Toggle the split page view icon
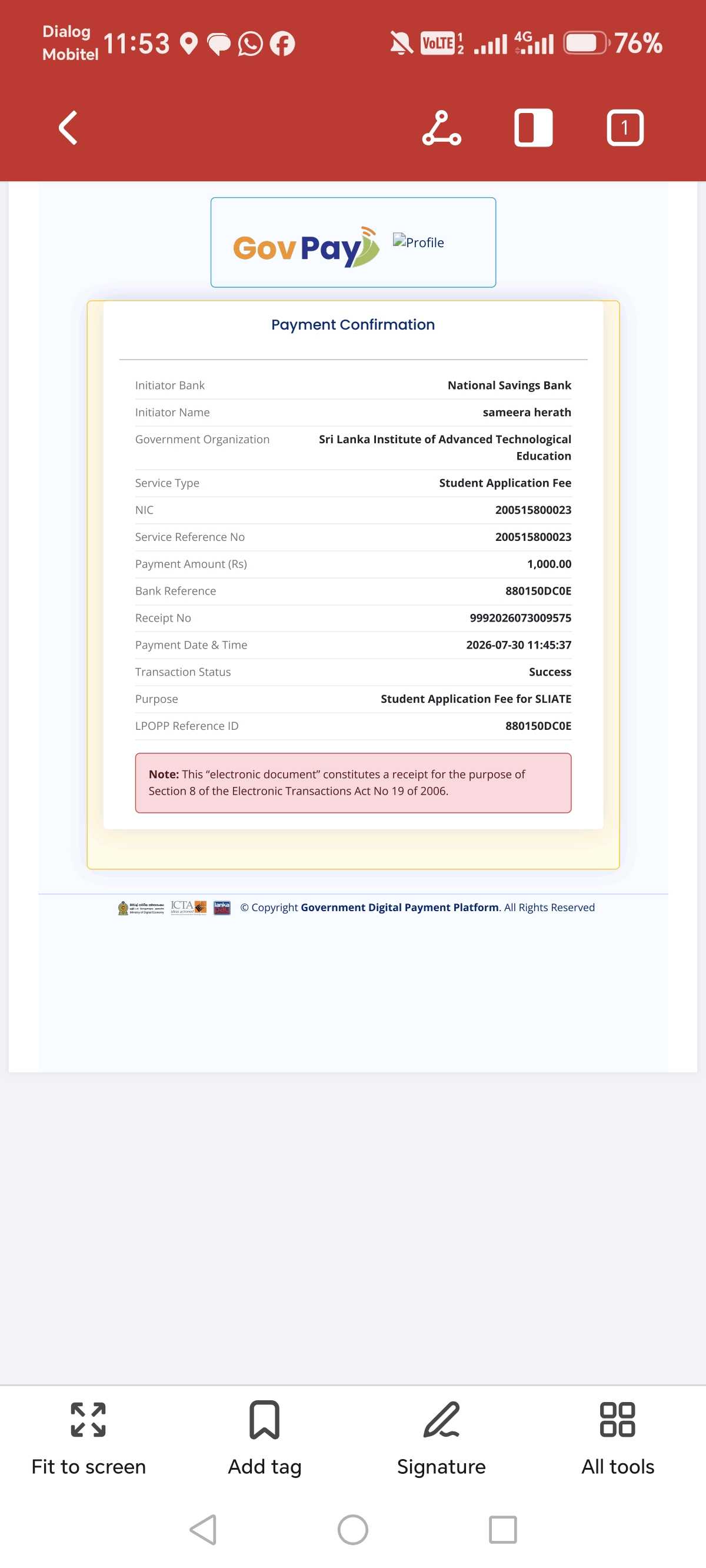Viewport: 706px width, 1568px height. tap(533, 128)
